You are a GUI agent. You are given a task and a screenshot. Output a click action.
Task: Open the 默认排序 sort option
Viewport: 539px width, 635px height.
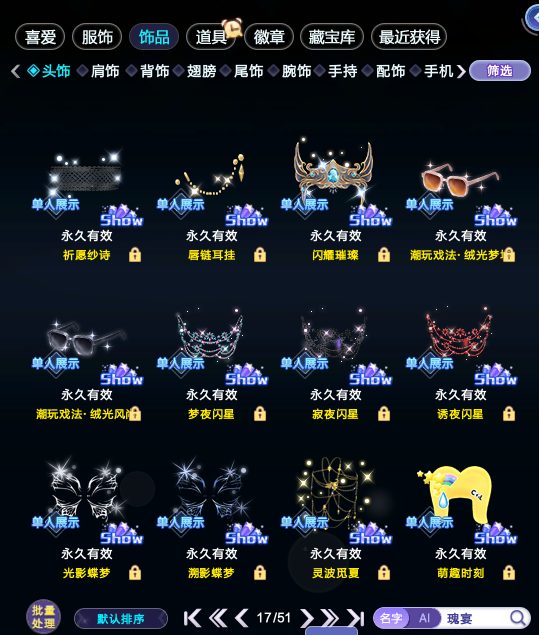(x=121, y=619)
